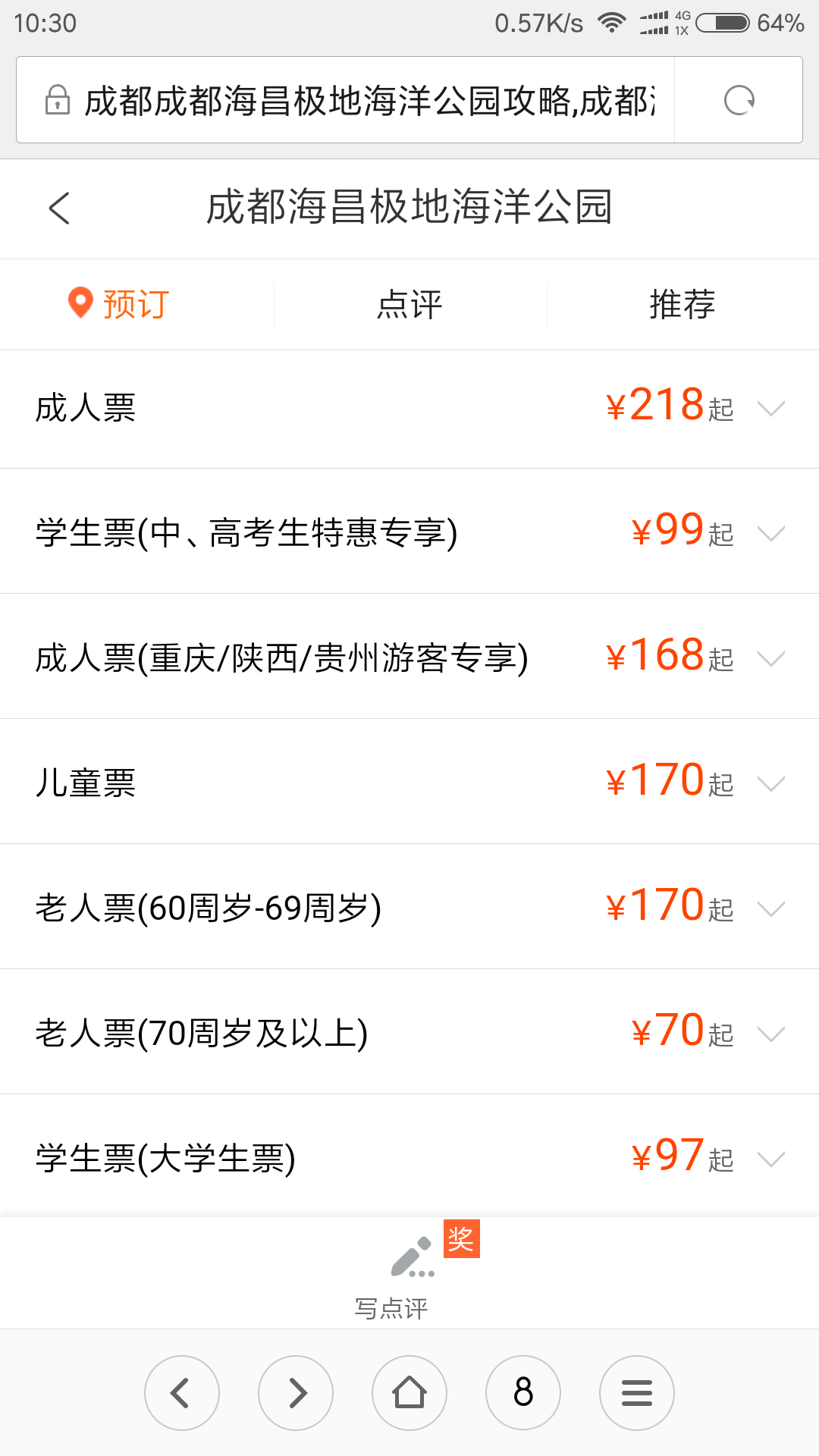Expand 学生票(中、高考生特惠专享) ticket options
Screen dimensions: 819x1456
(409, 532)
